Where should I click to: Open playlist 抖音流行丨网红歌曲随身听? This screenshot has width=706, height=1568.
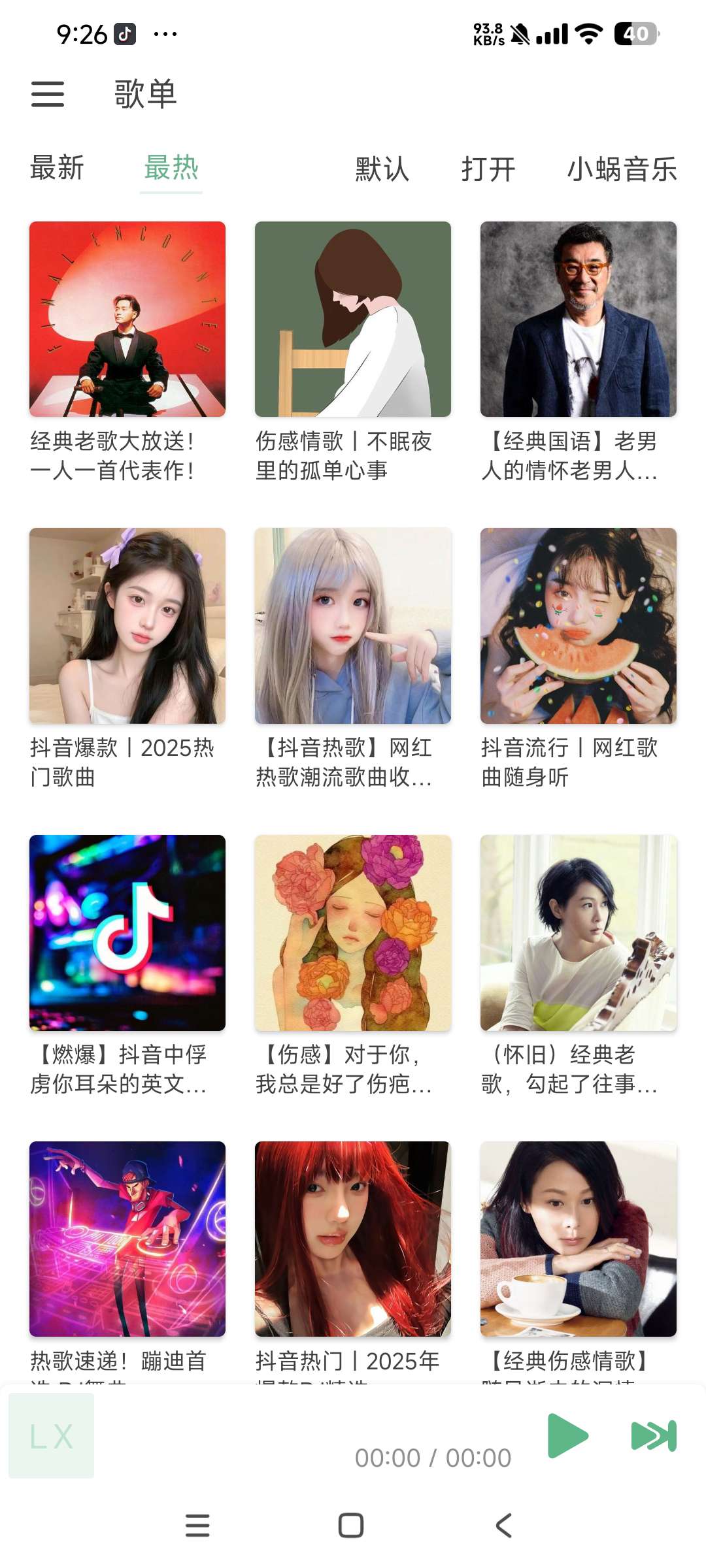[579, 626]
